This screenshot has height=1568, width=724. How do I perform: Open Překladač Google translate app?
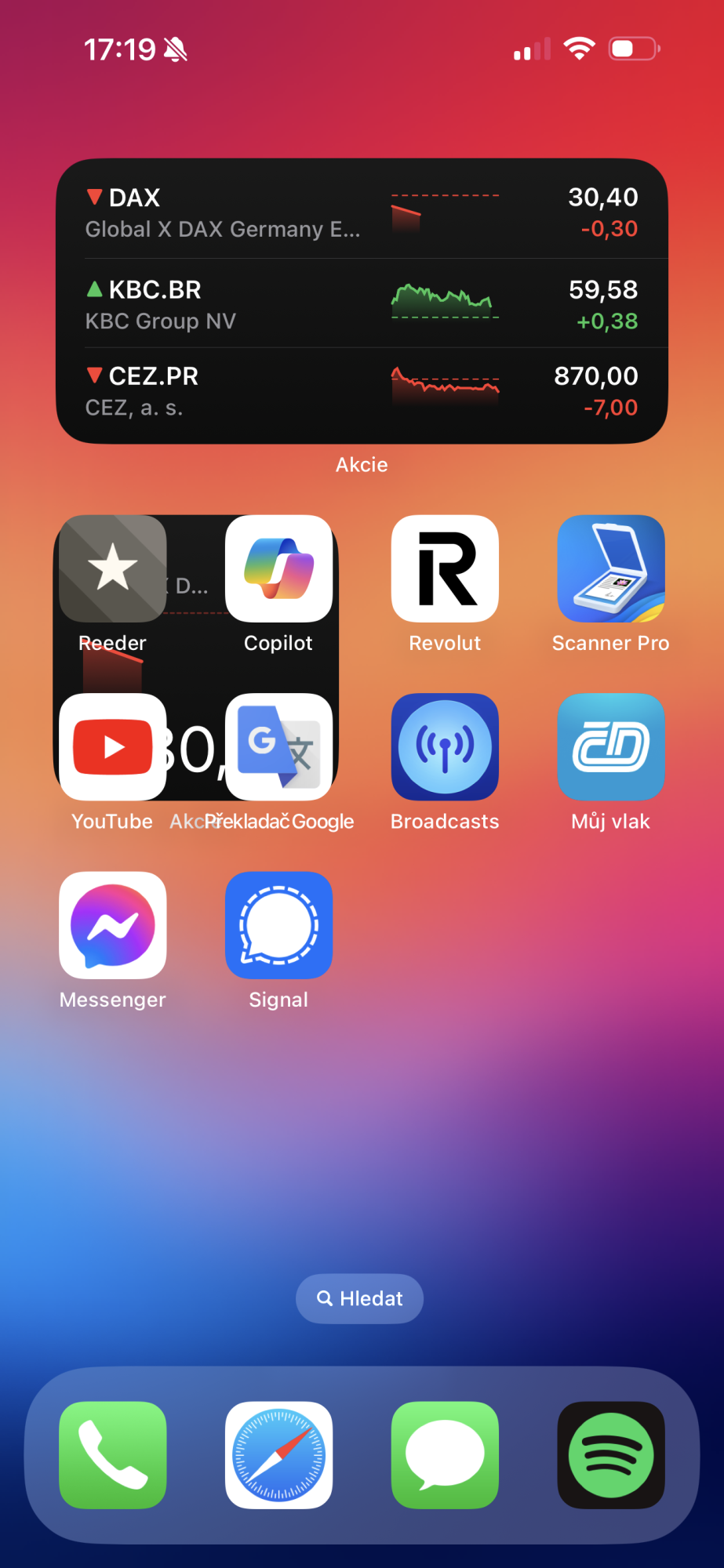click(278, 746)
